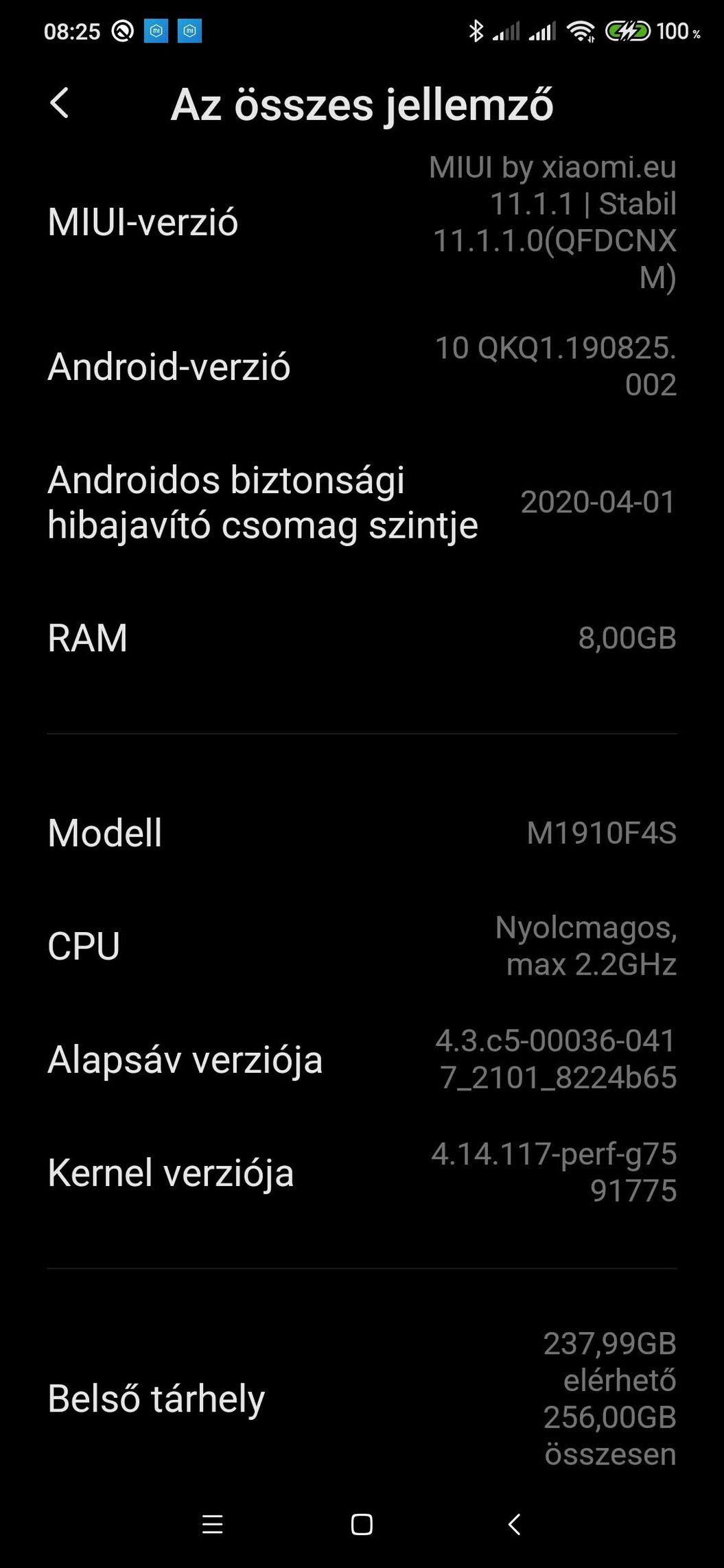Tap the Android-verzió row
Screen dimensions: 724x1568
[362, 366]
